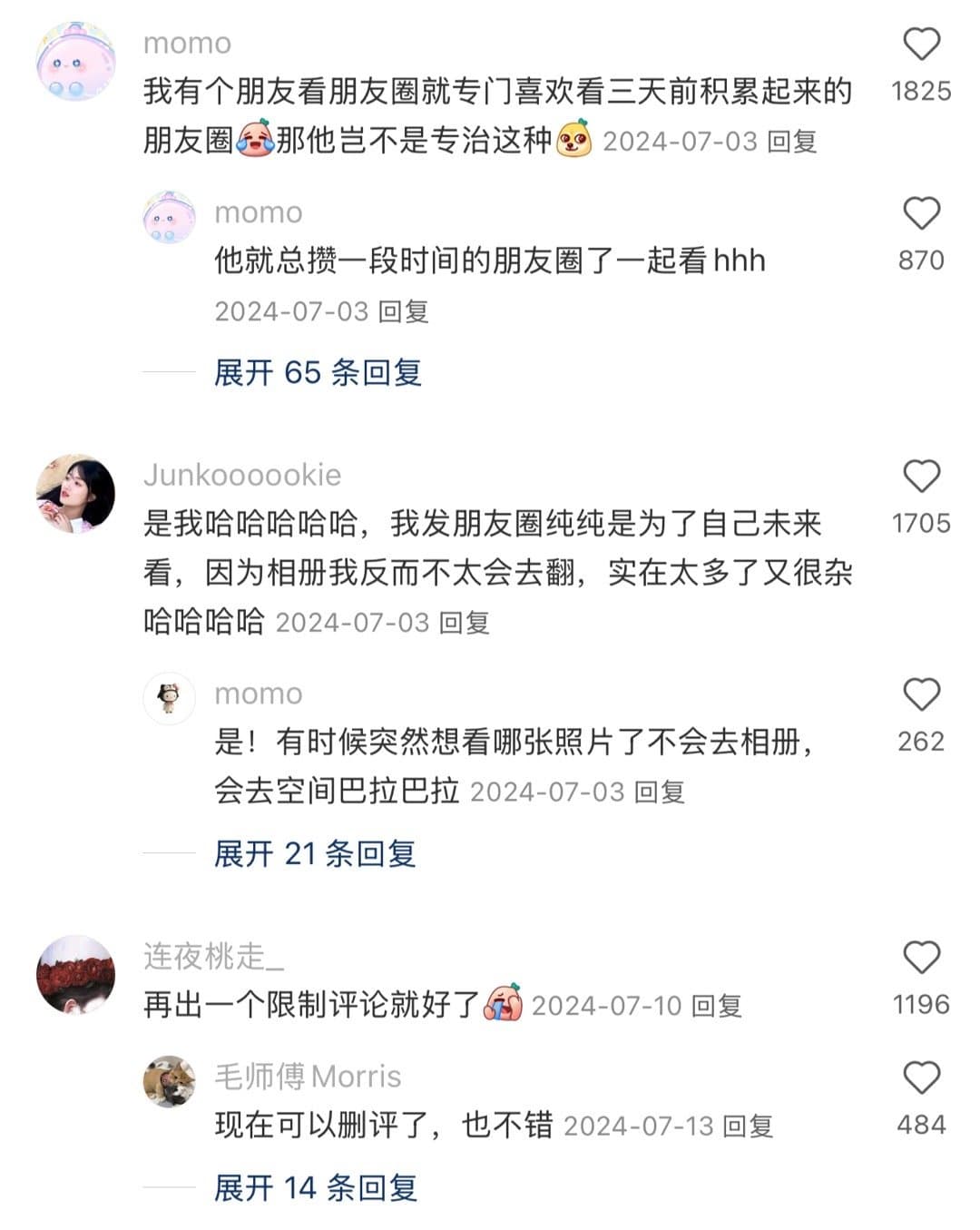
Task: Like momo's reply with 262 likes
Action: pyautogui.click(x=921, y=694)
